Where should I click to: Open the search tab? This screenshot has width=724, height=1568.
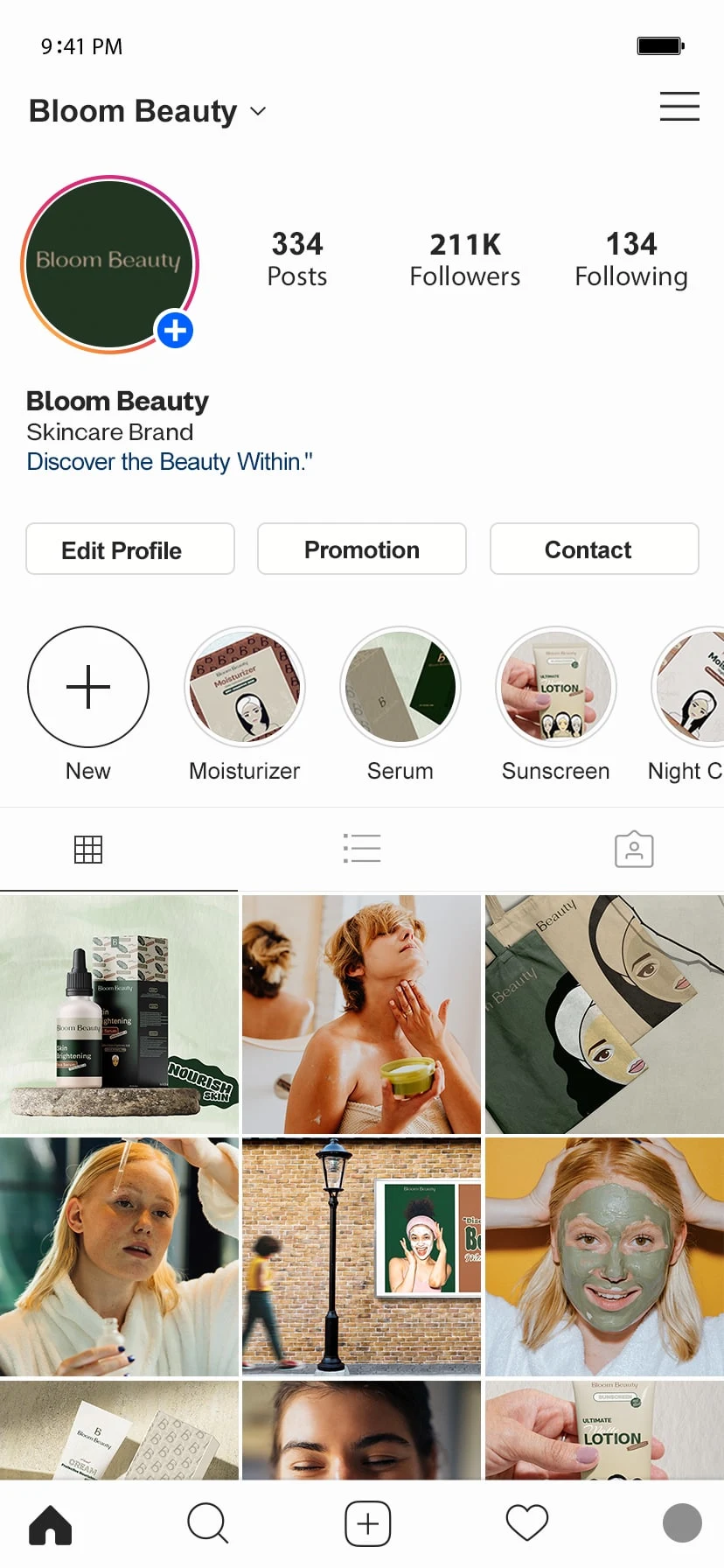point(208,1524)
